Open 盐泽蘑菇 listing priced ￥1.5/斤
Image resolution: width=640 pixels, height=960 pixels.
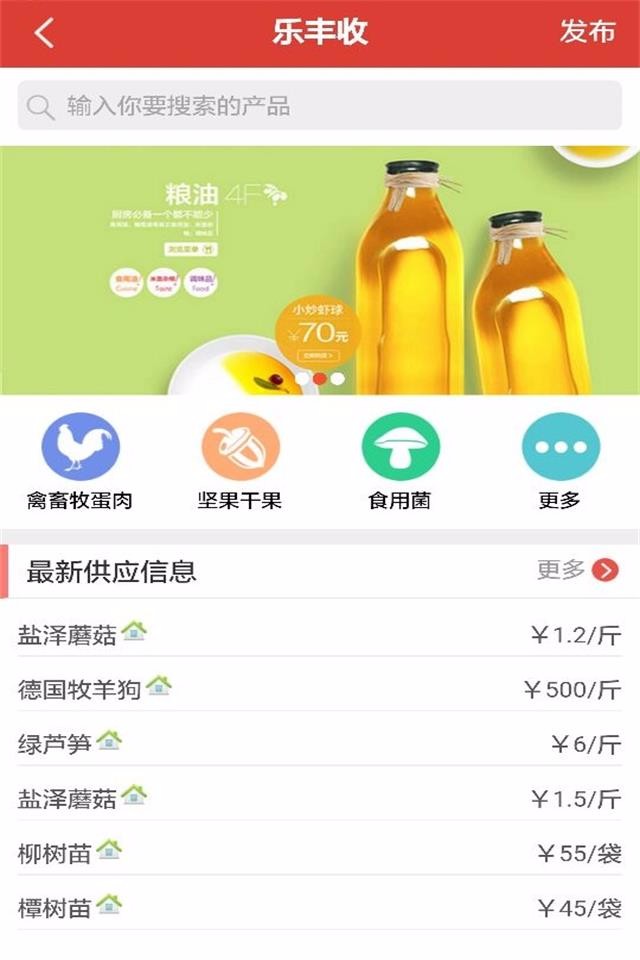(320, 798)
